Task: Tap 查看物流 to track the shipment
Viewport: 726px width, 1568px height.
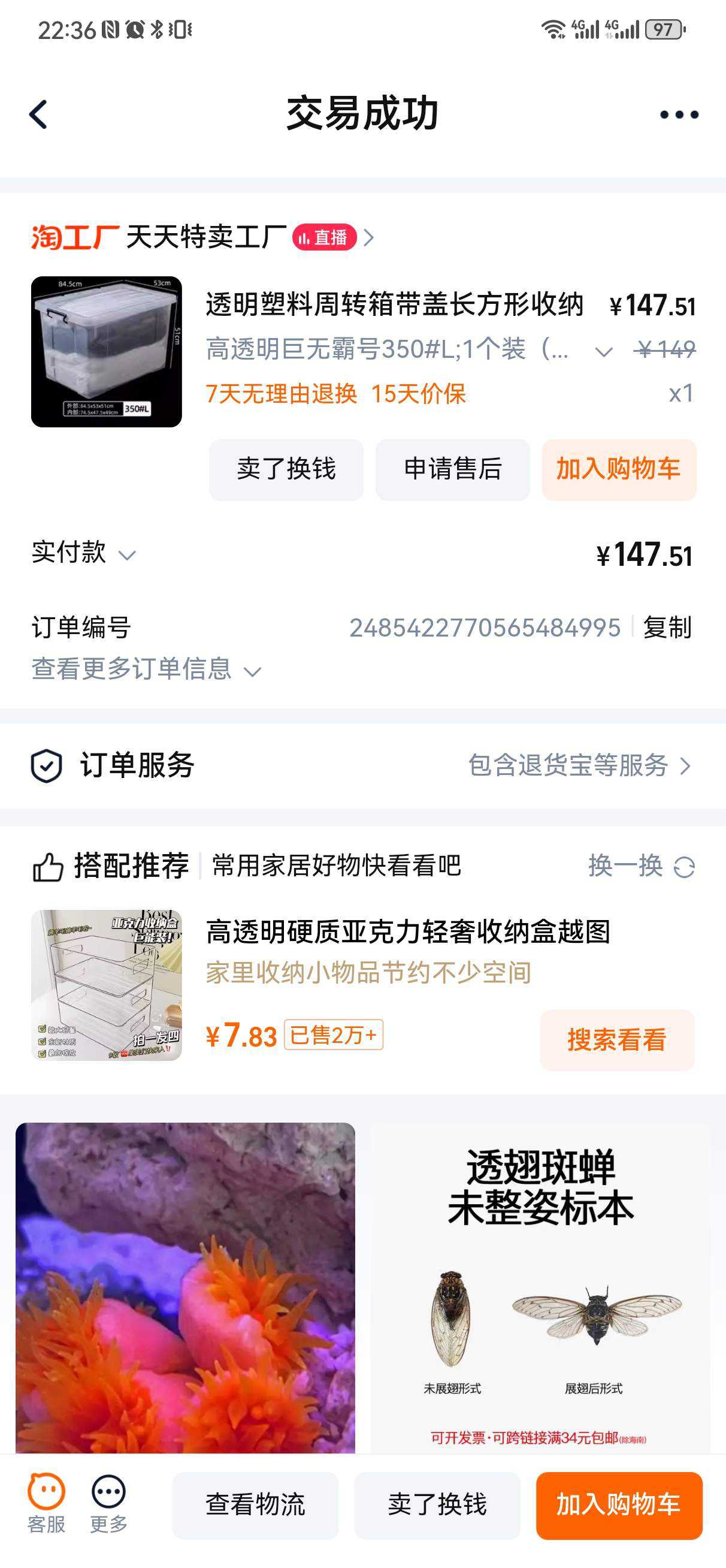Action: click(x=255, y=1504)
